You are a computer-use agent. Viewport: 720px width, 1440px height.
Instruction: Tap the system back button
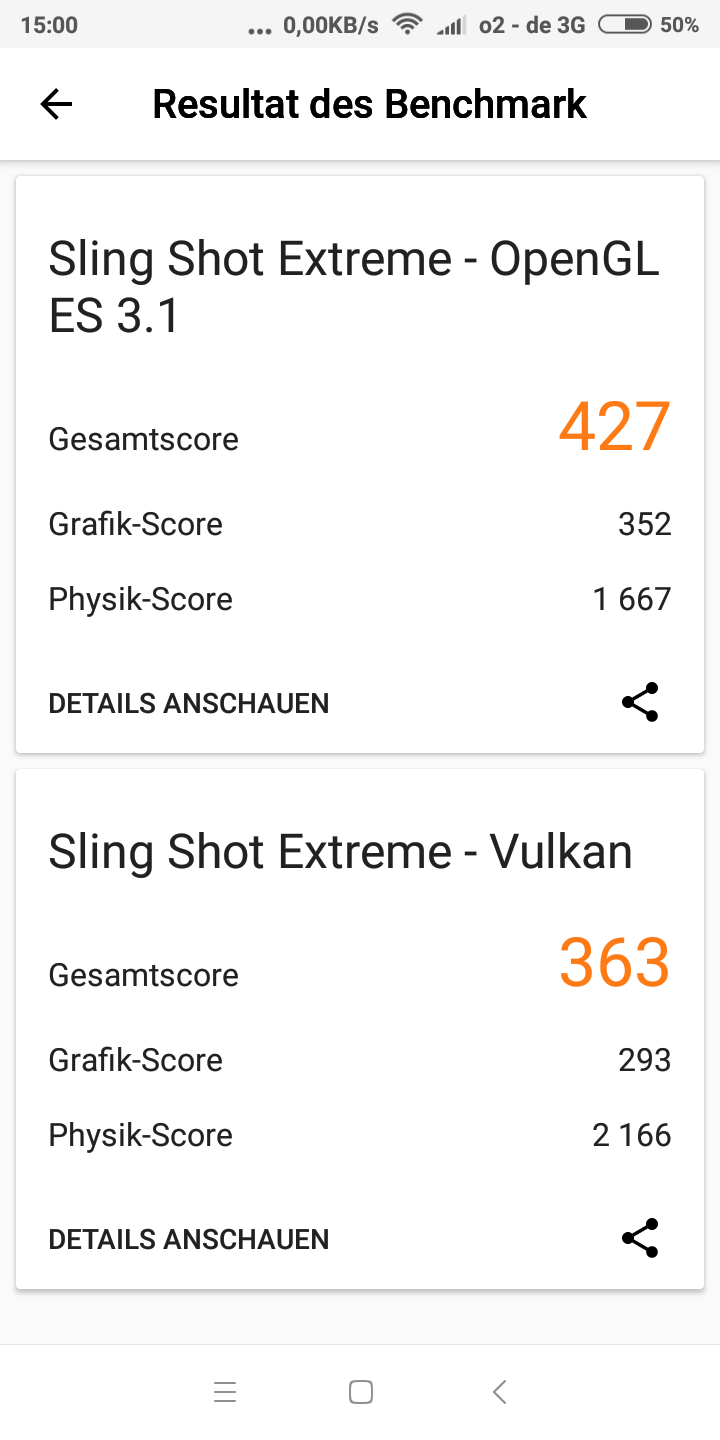(x=500, y=1392)
